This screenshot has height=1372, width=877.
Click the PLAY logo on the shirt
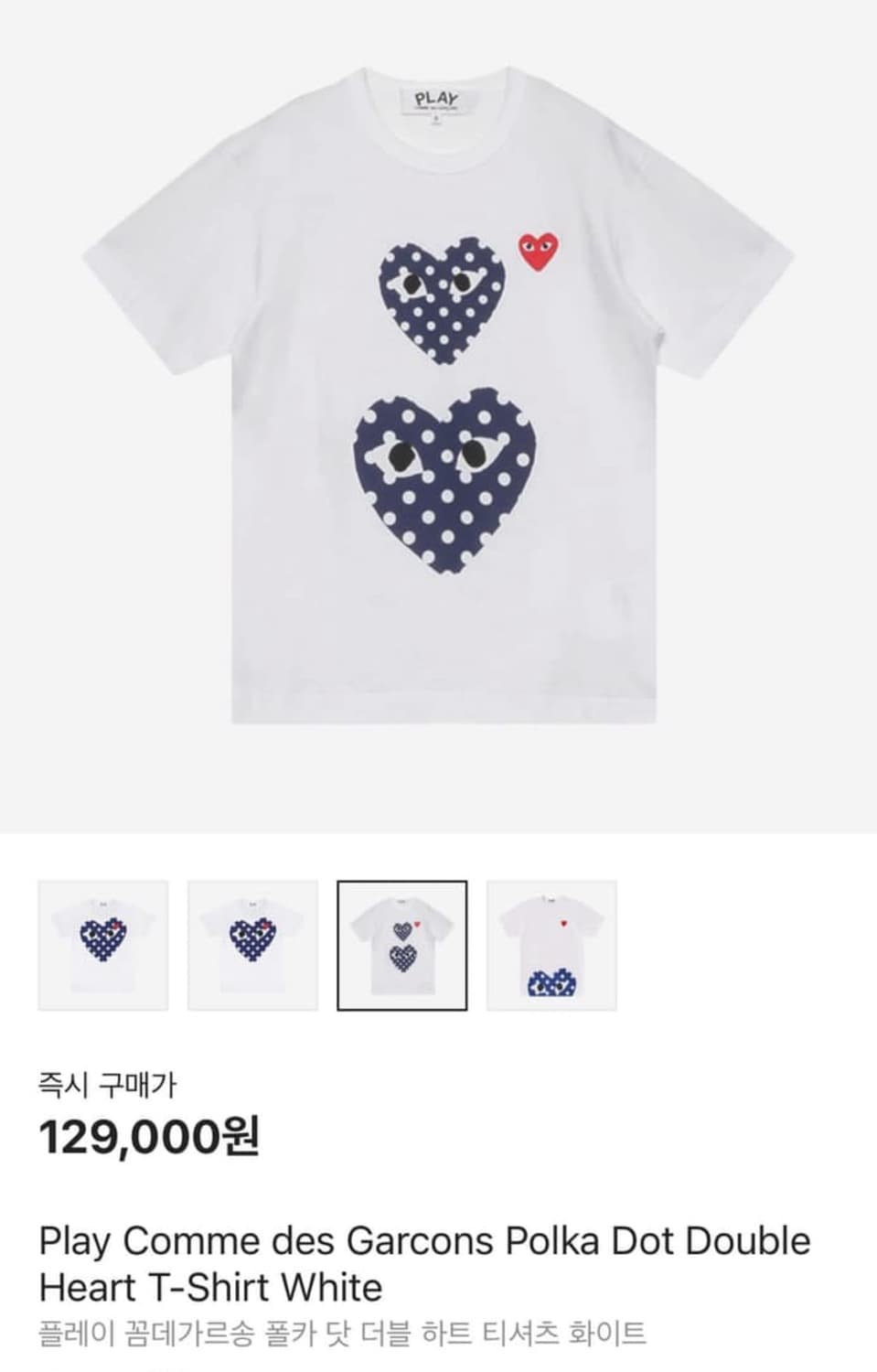pyautogui.click(x=438, y=97)
